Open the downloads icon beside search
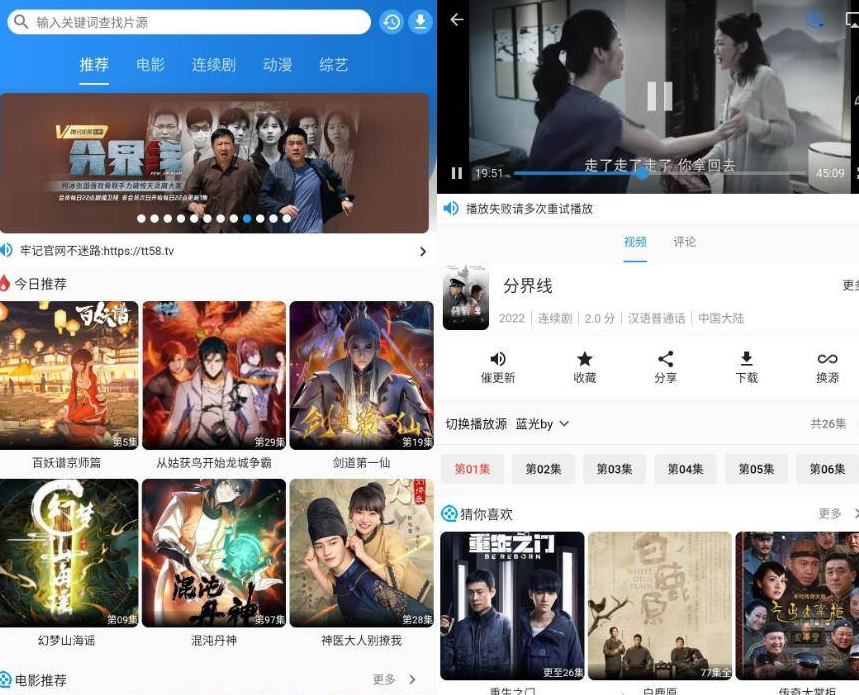Viewport: 859px width, 695px height. pos(421,22)
